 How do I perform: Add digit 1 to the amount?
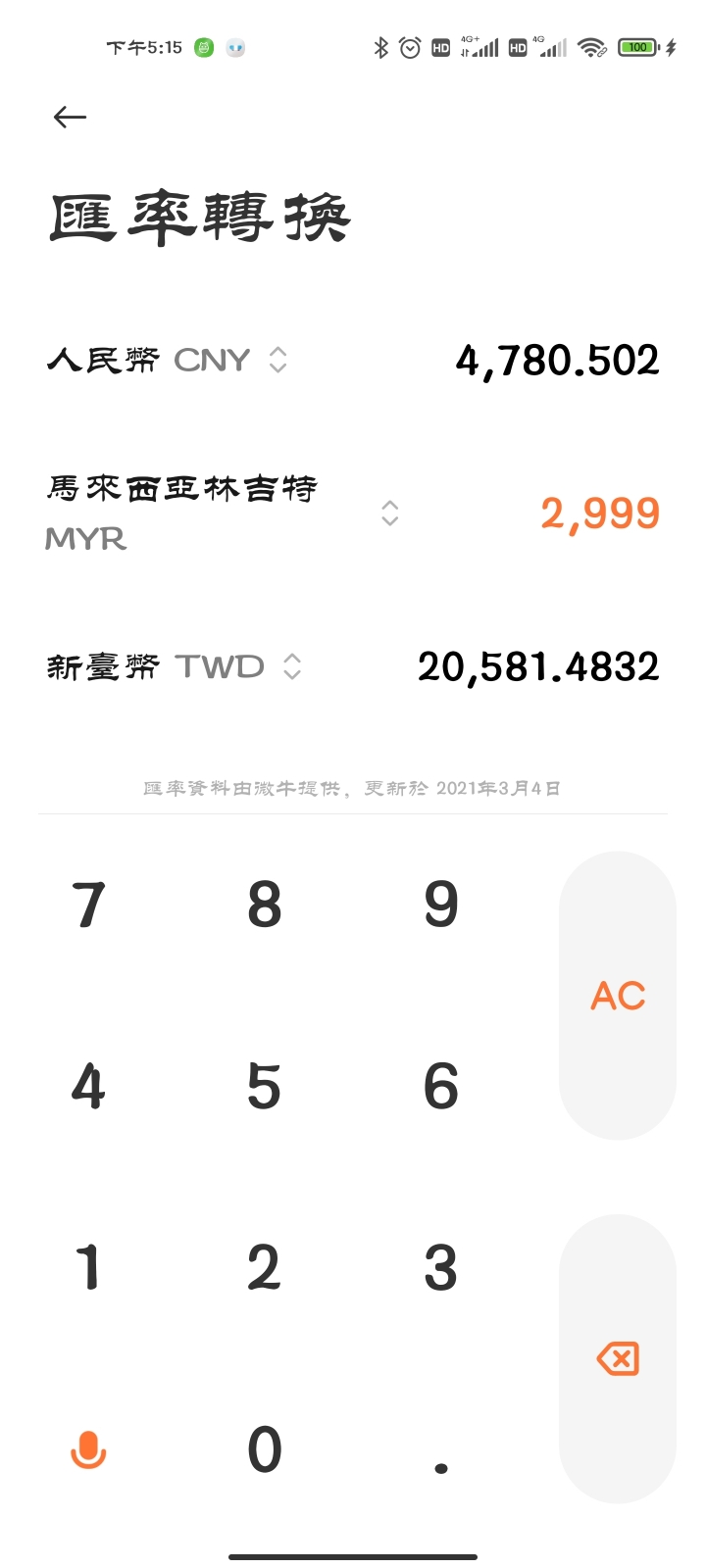pos(88,1267)
